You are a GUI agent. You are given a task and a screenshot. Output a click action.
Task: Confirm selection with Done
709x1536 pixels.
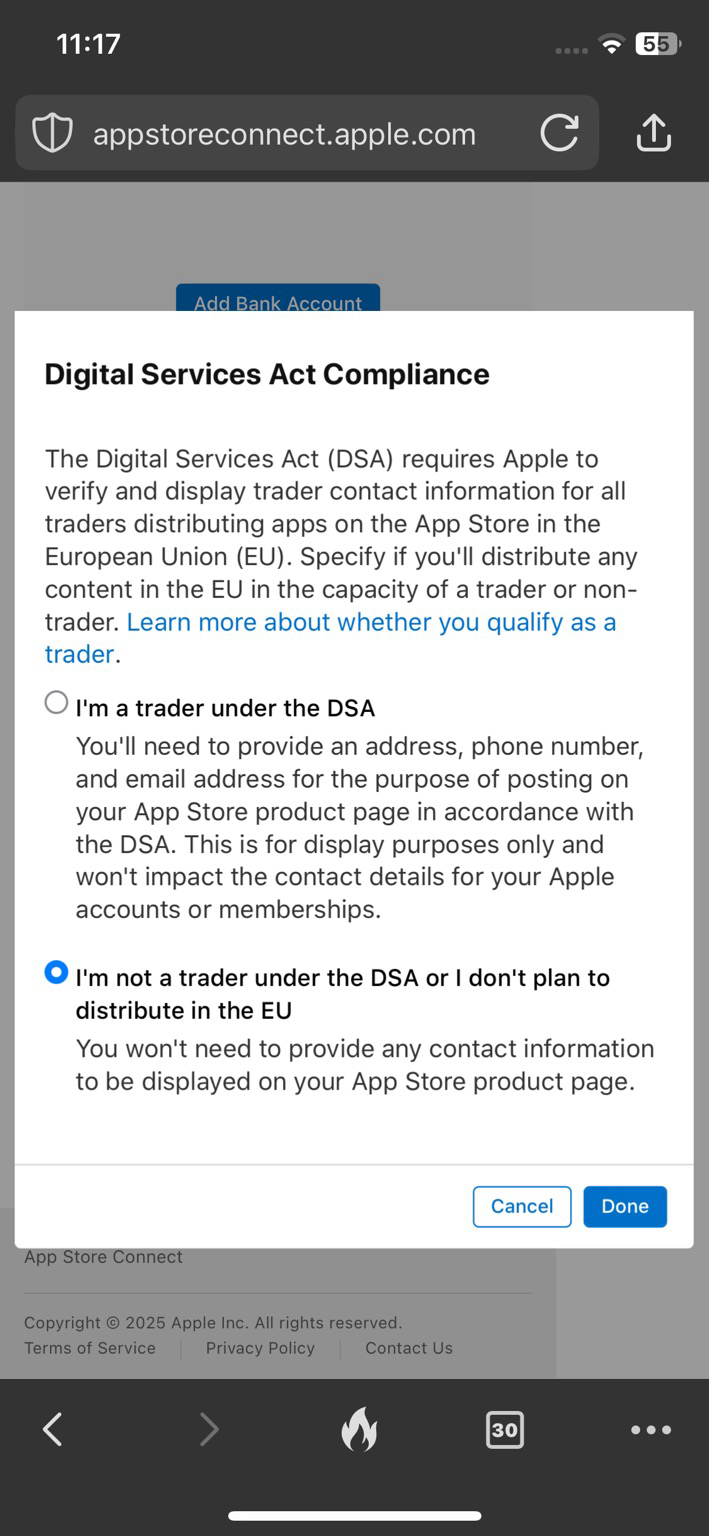point(624,1206)
